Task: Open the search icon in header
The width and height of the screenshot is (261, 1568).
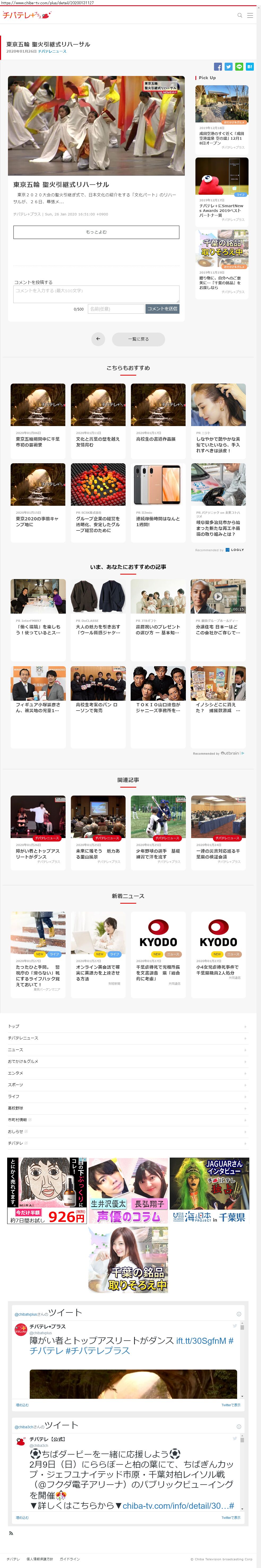Action: pyautogui.click(x=240, y=15)
